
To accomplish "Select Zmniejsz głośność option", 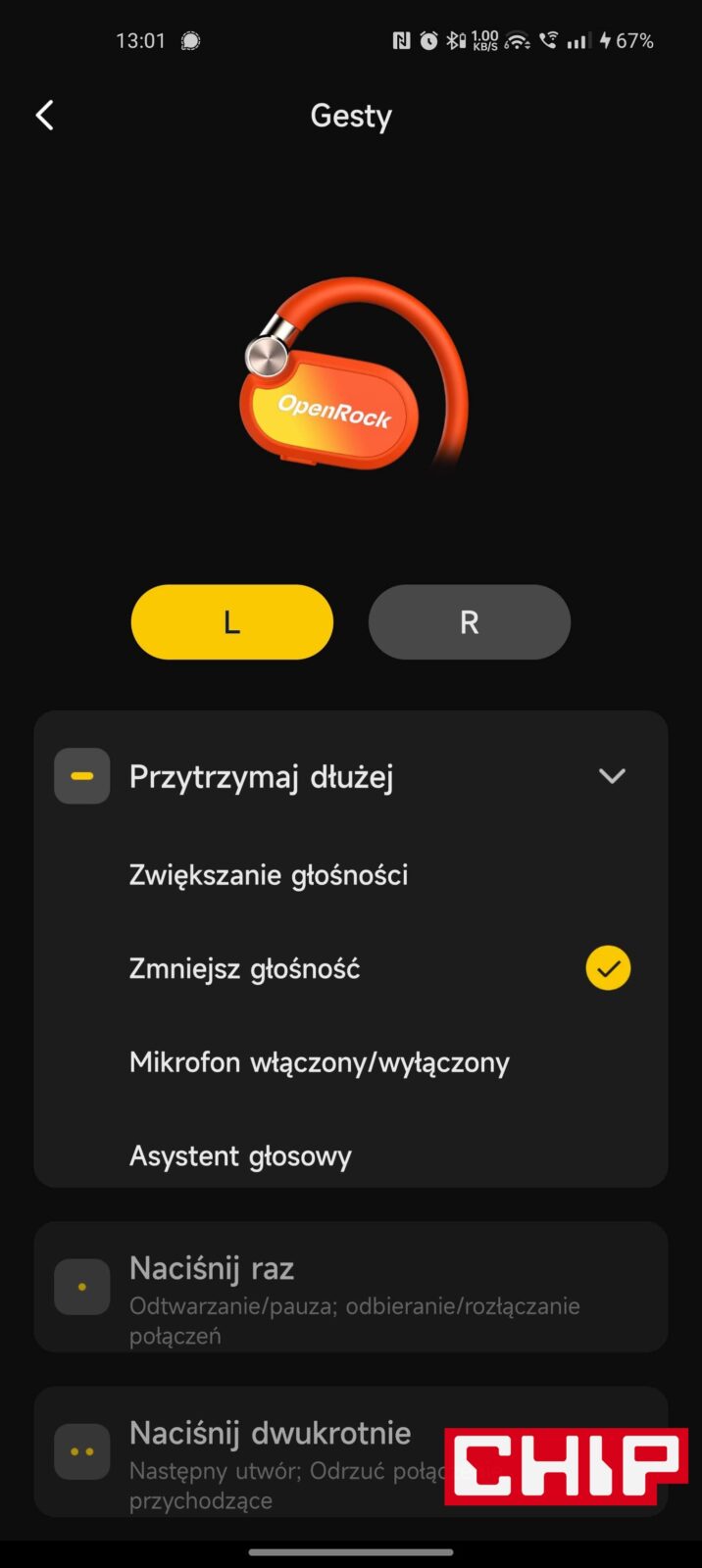I will click(x=245, y=969).
